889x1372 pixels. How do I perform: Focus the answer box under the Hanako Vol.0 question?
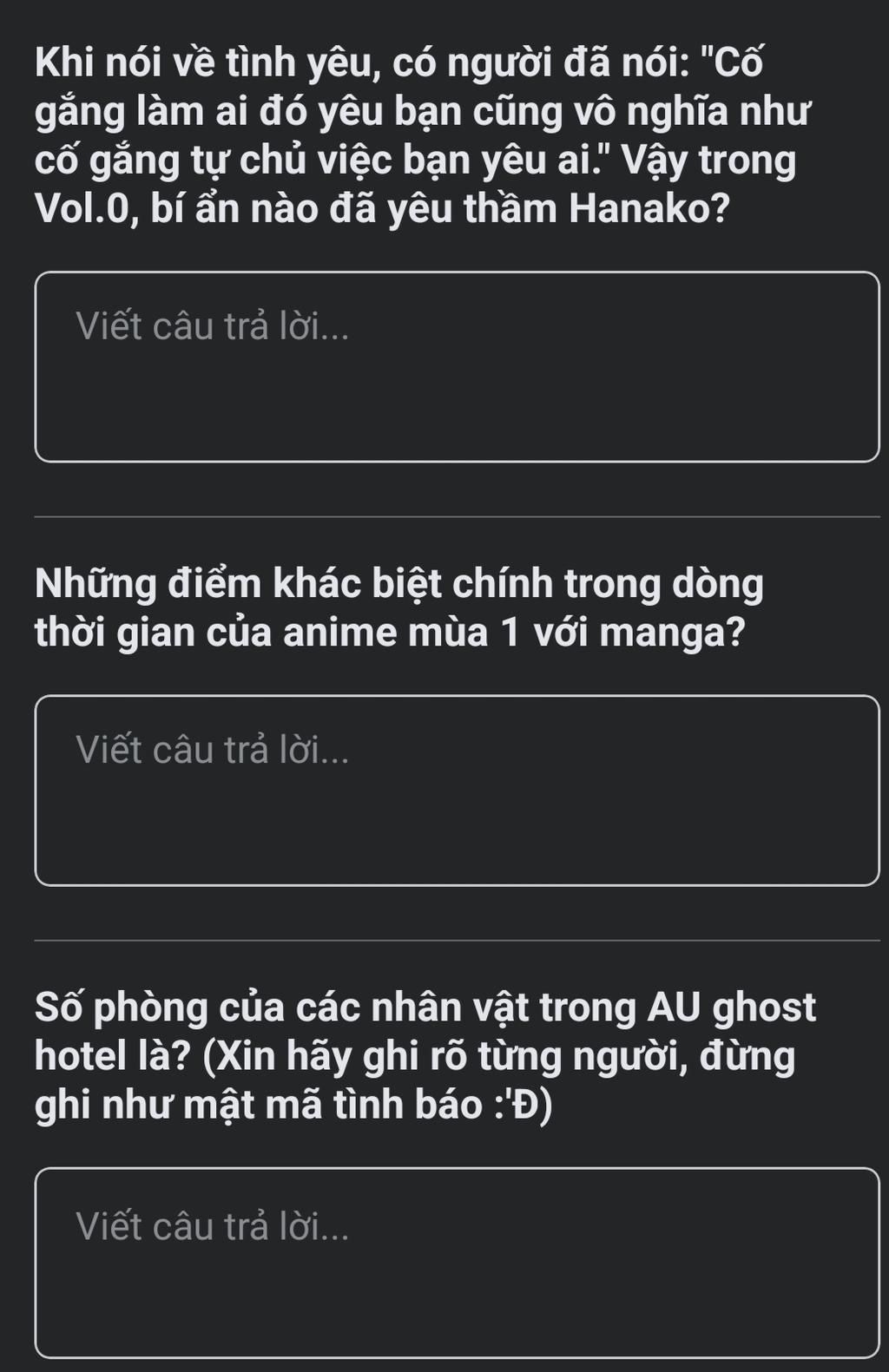(457, 366)
